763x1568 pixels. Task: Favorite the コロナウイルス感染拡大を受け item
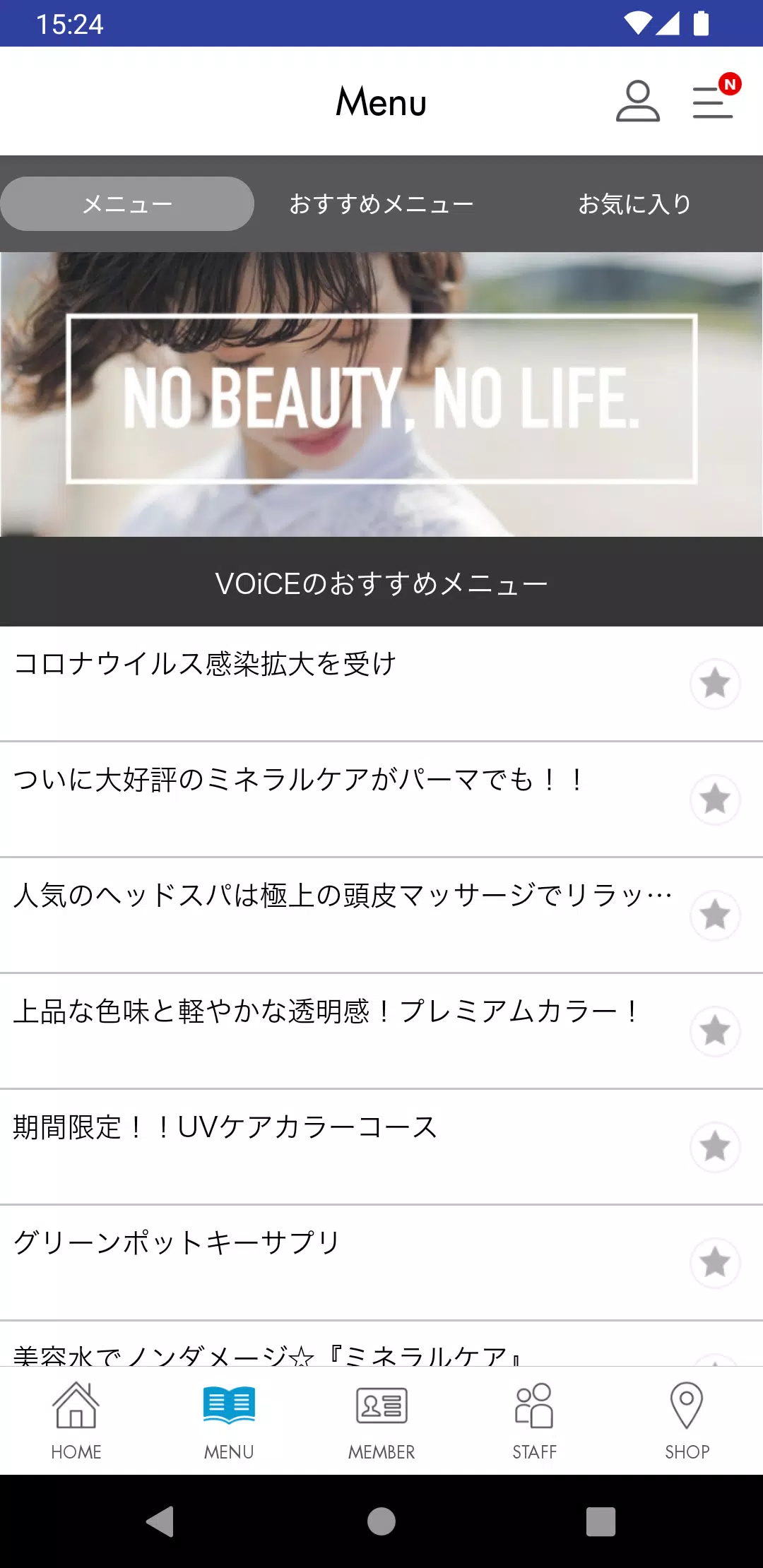tap(716, 684)
